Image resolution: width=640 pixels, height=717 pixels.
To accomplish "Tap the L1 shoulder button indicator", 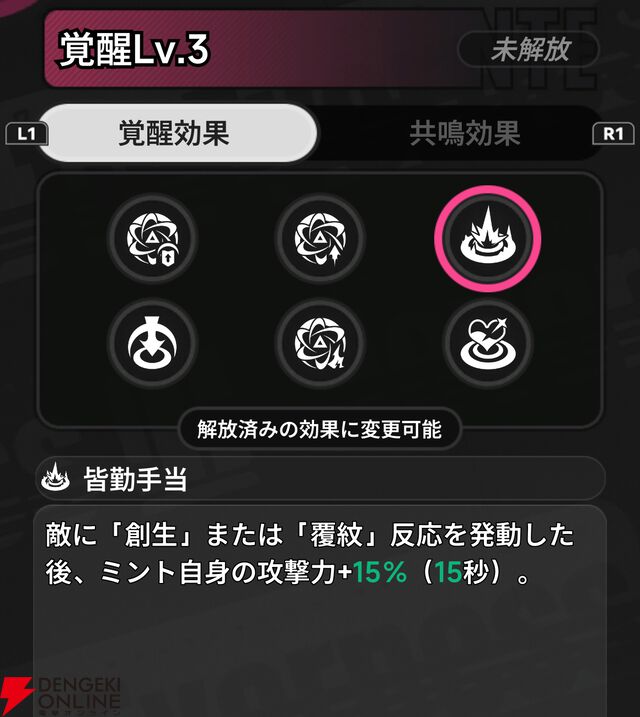I will pos(26,134).
